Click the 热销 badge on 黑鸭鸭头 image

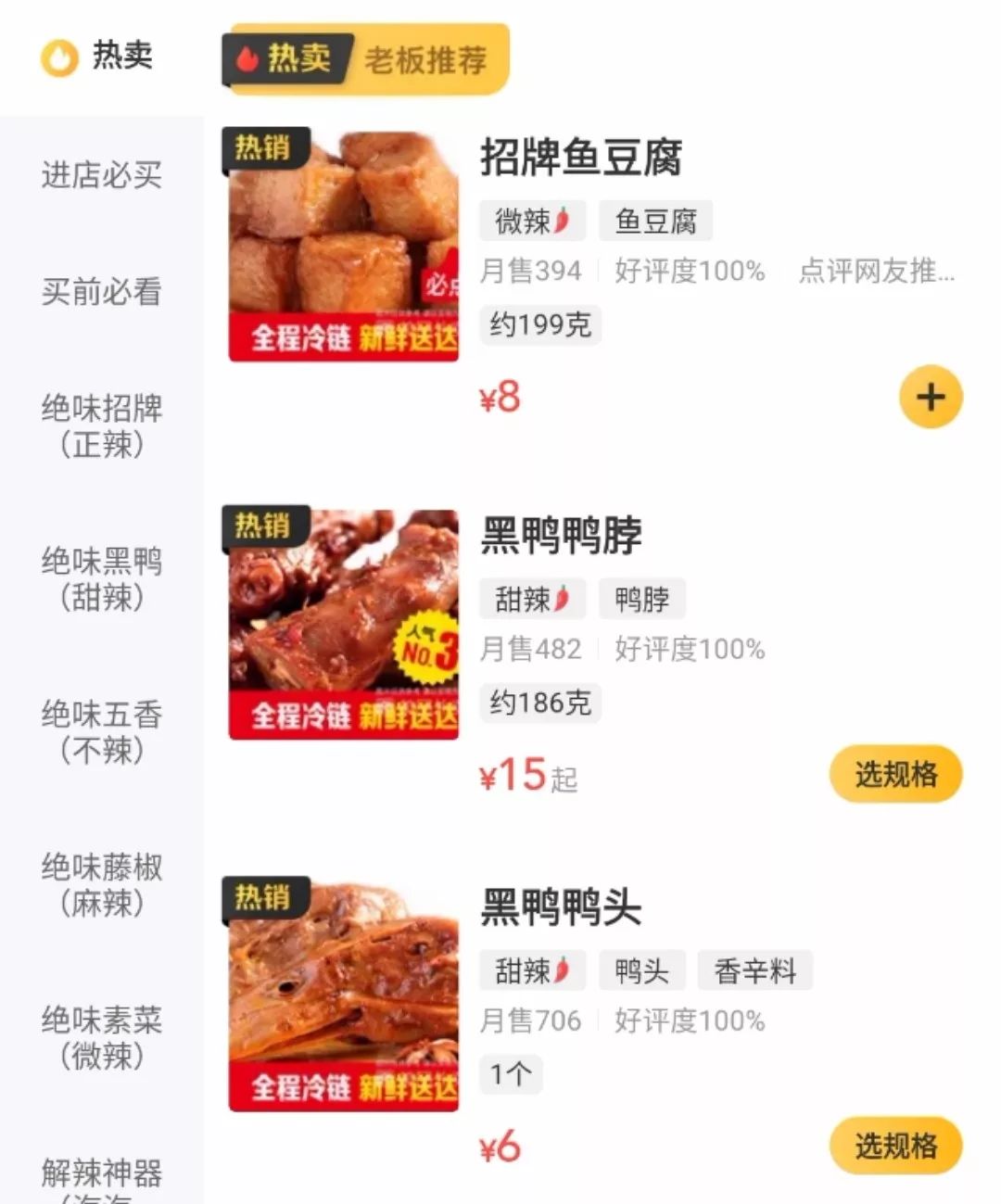coord(262,897)
